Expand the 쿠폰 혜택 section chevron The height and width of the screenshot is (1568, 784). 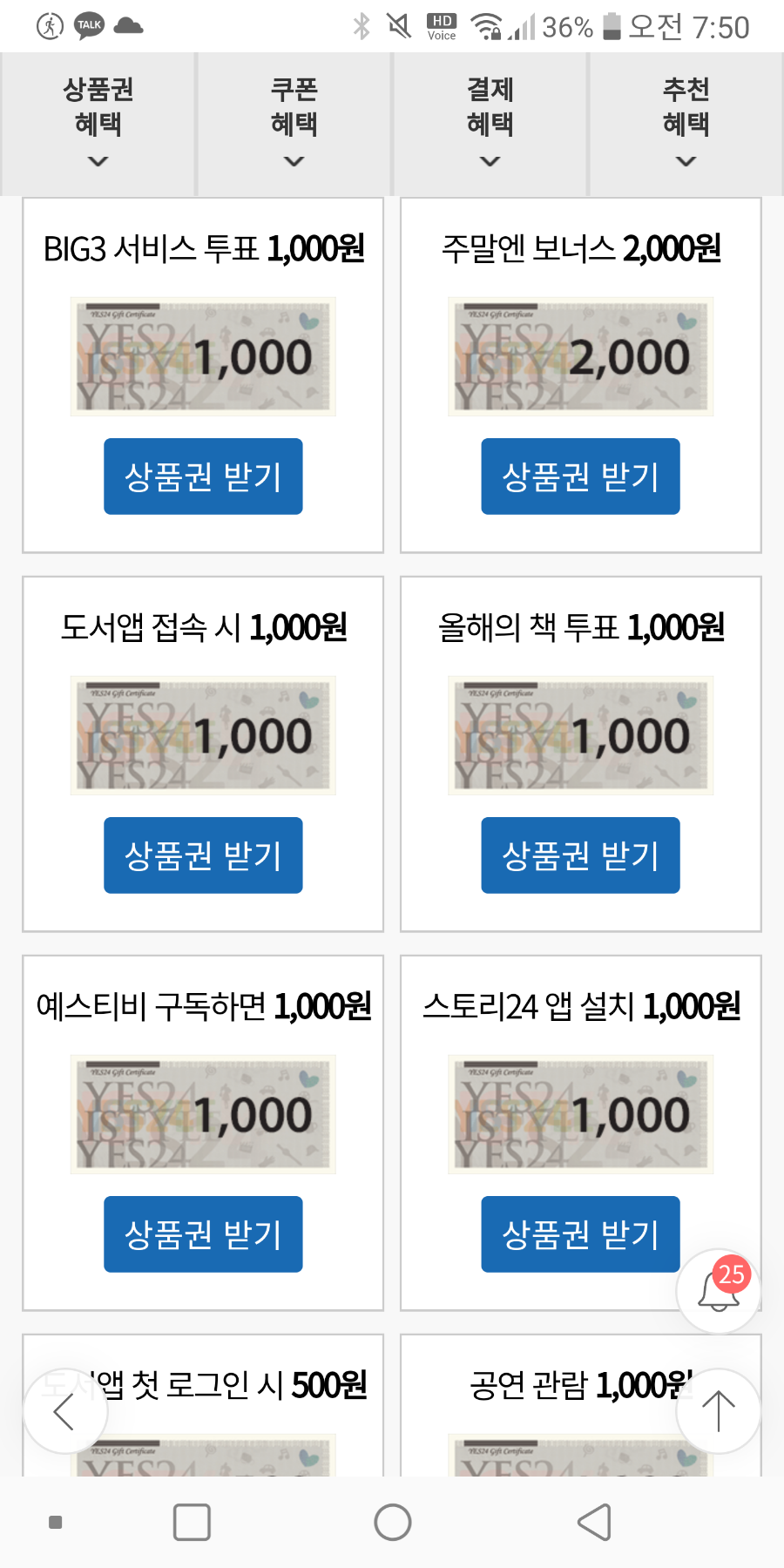(x=294, y=162)
